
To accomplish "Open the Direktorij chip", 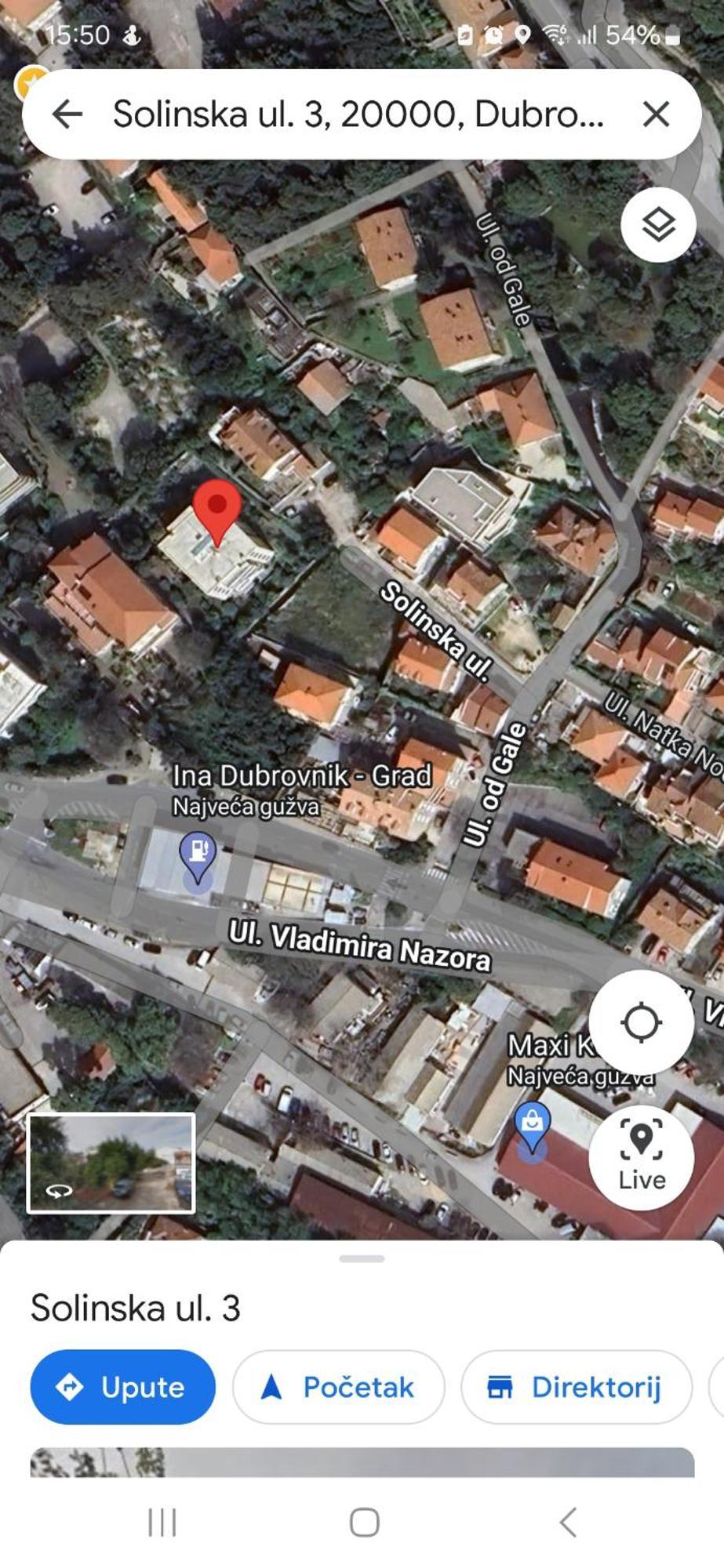I will point(577,1387).
